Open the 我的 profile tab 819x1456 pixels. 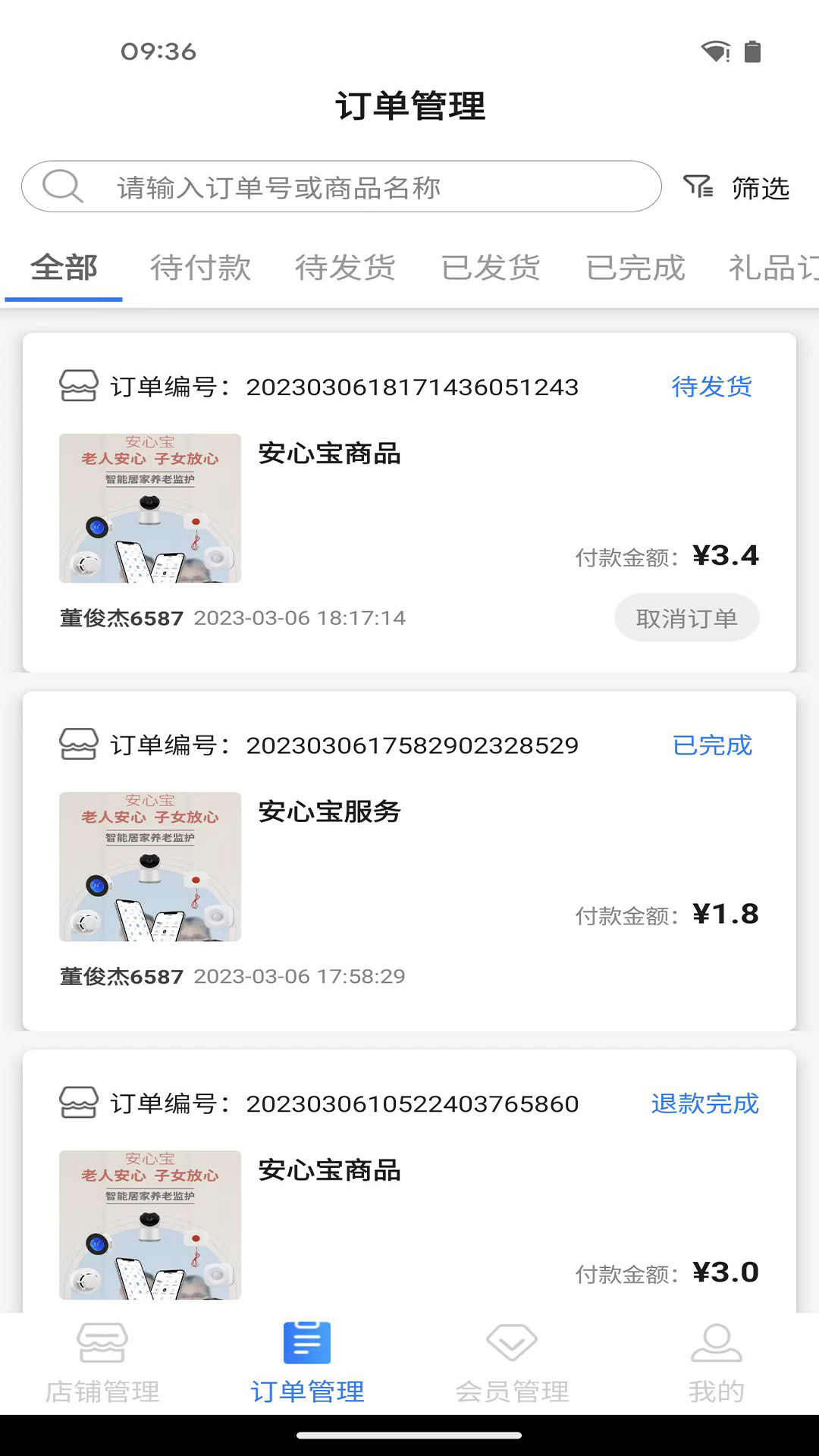[716, 1363]
